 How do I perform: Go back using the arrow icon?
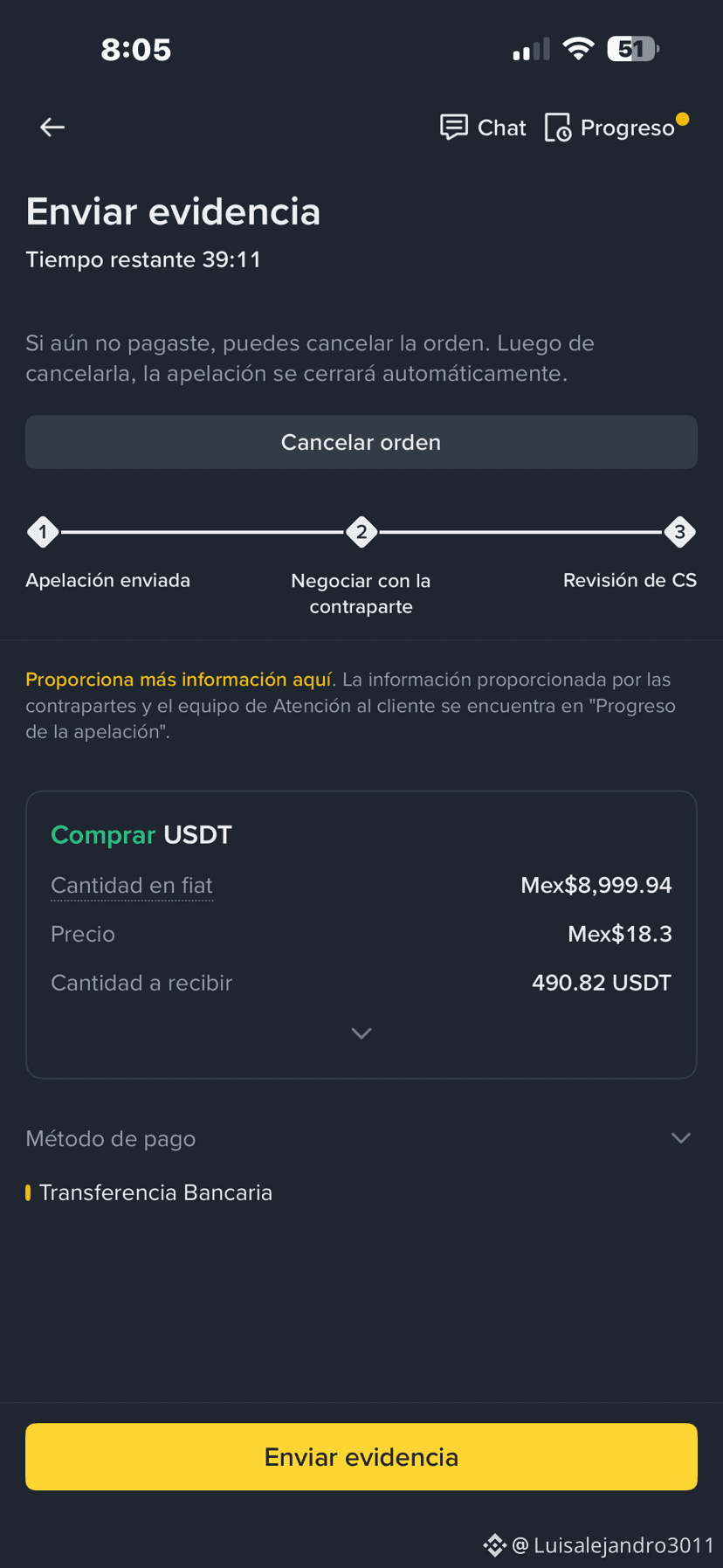point(52,128)
